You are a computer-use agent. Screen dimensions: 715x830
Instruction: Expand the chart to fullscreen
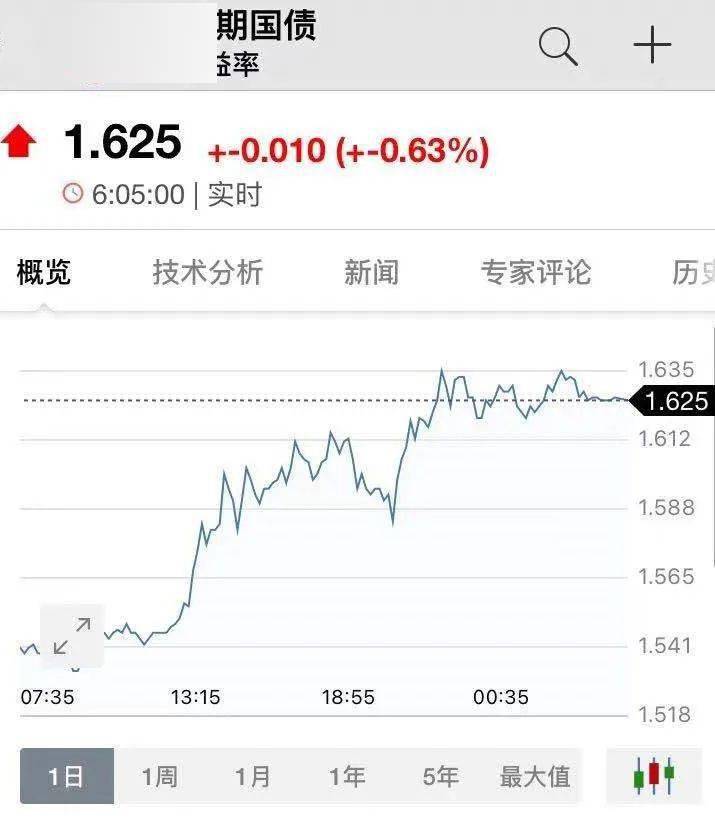pos(72,636)
